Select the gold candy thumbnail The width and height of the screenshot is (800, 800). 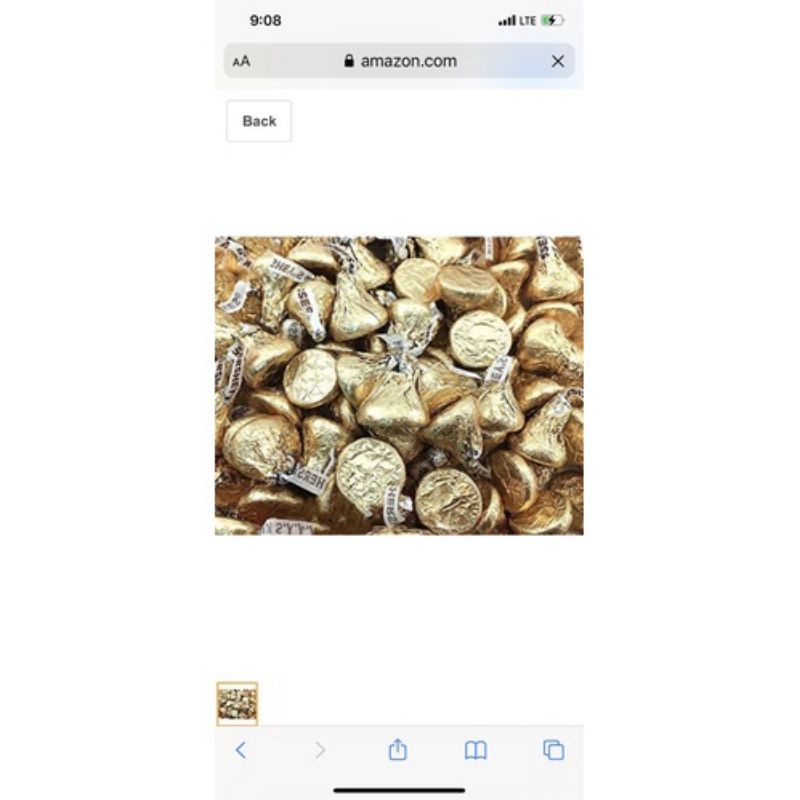237,704
